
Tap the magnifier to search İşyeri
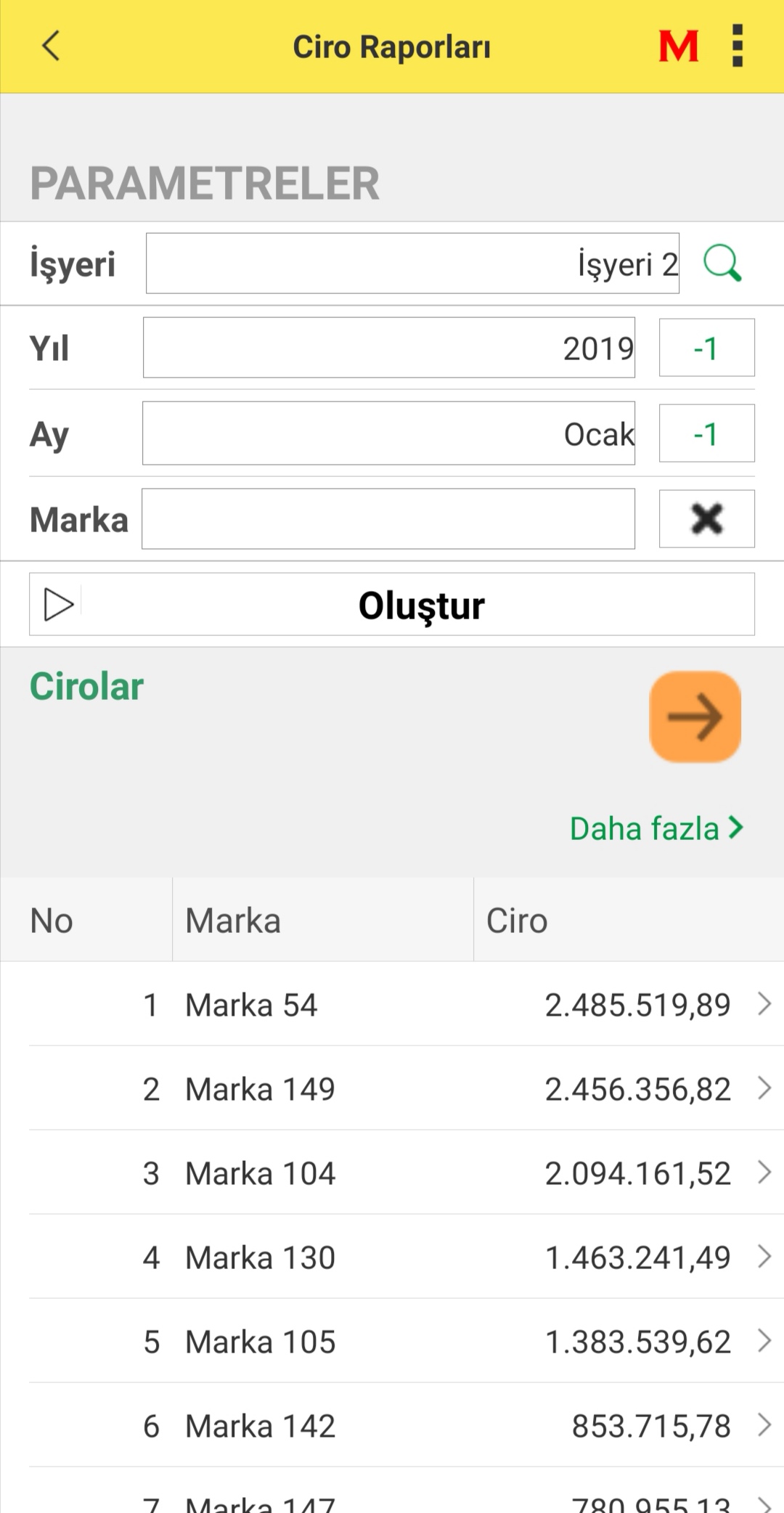pyautogui.click(x=721, y=263)
